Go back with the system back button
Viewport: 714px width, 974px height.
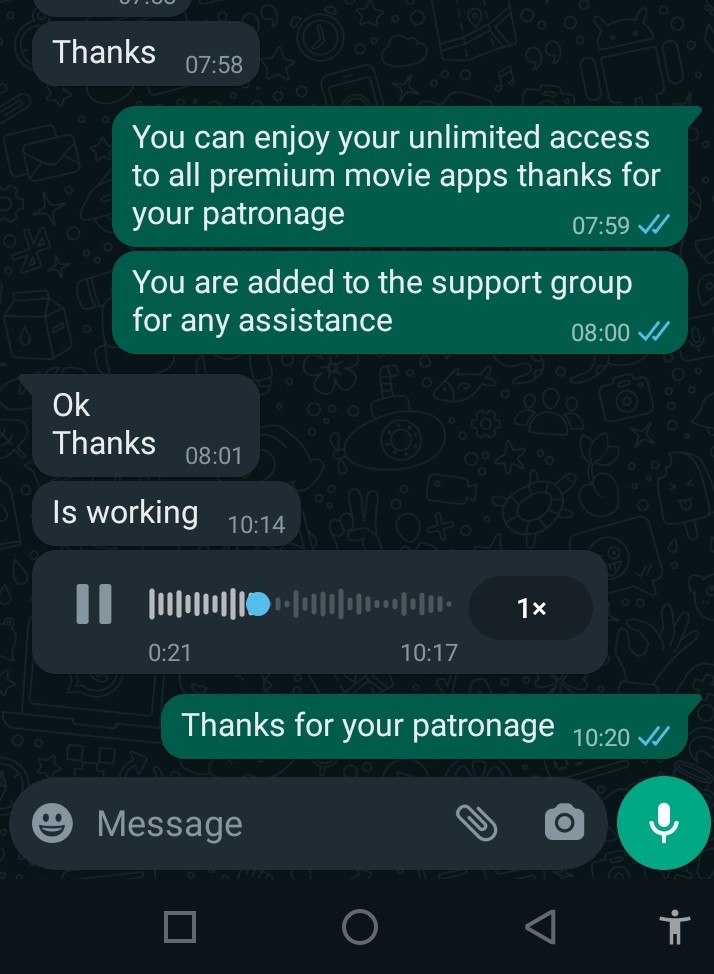coord(541,927)
